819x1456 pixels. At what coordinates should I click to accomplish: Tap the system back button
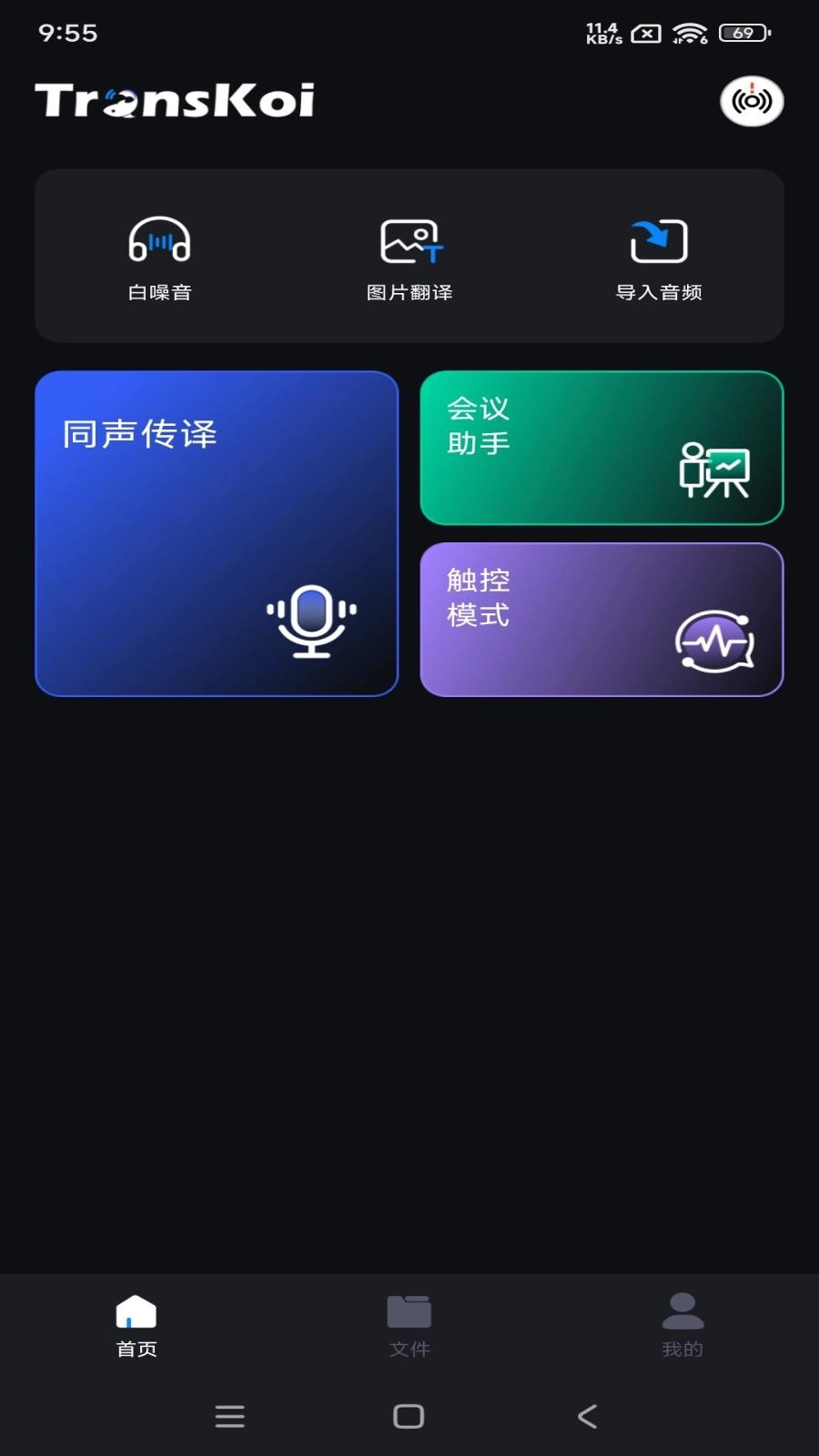588,1416
